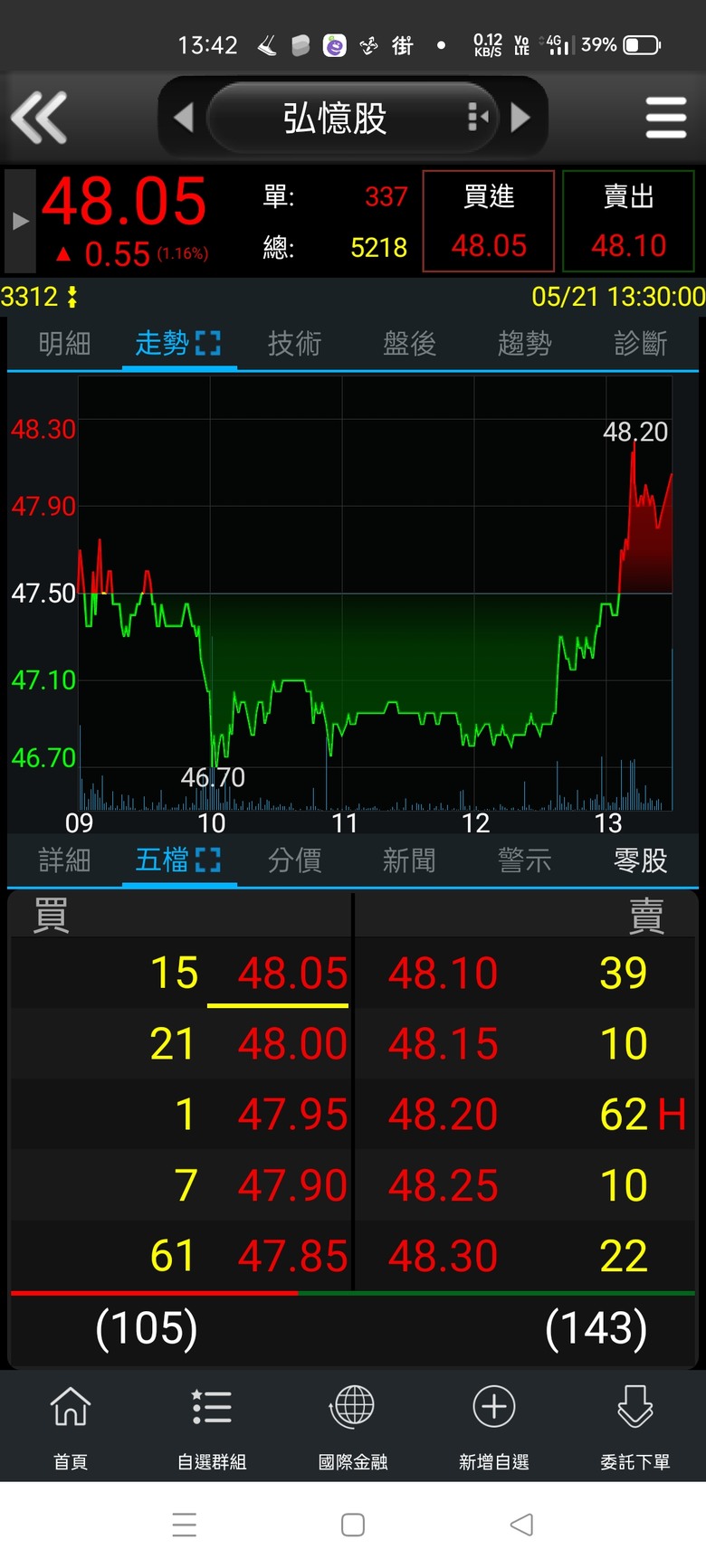Open the 技術 chart tab
Viewport: 706px width, 1568px height.
coord(294,344)
